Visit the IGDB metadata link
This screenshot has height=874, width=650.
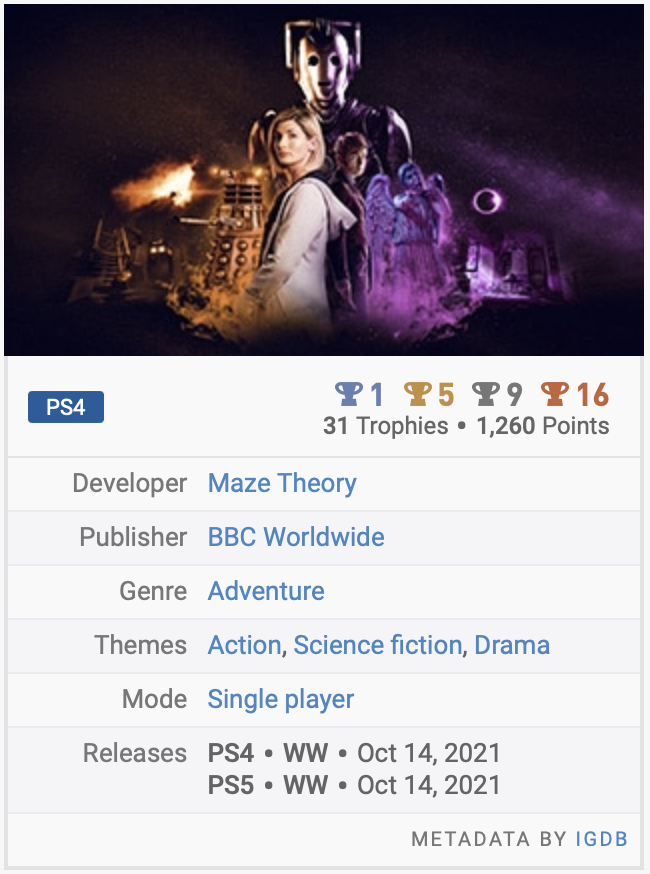(x=601, y=839)
